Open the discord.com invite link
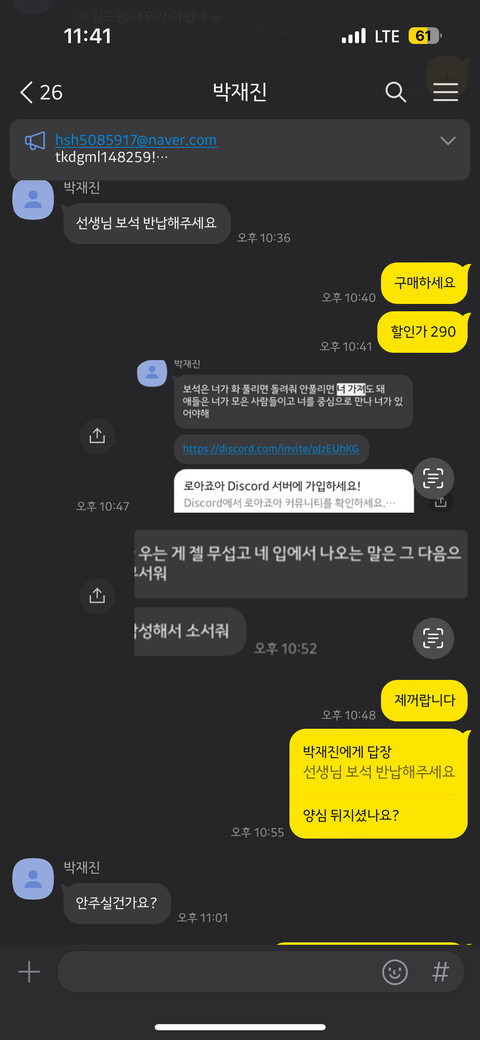This screenshot has width=480, height=1040. click(x=270, y=449)
